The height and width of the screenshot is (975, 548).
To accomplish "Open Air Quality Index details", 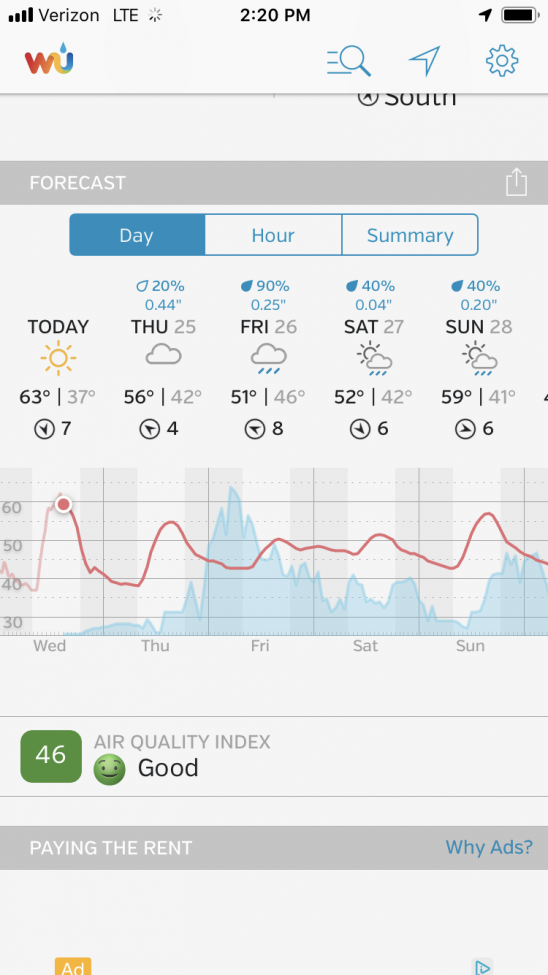I will tap(274, 756).
